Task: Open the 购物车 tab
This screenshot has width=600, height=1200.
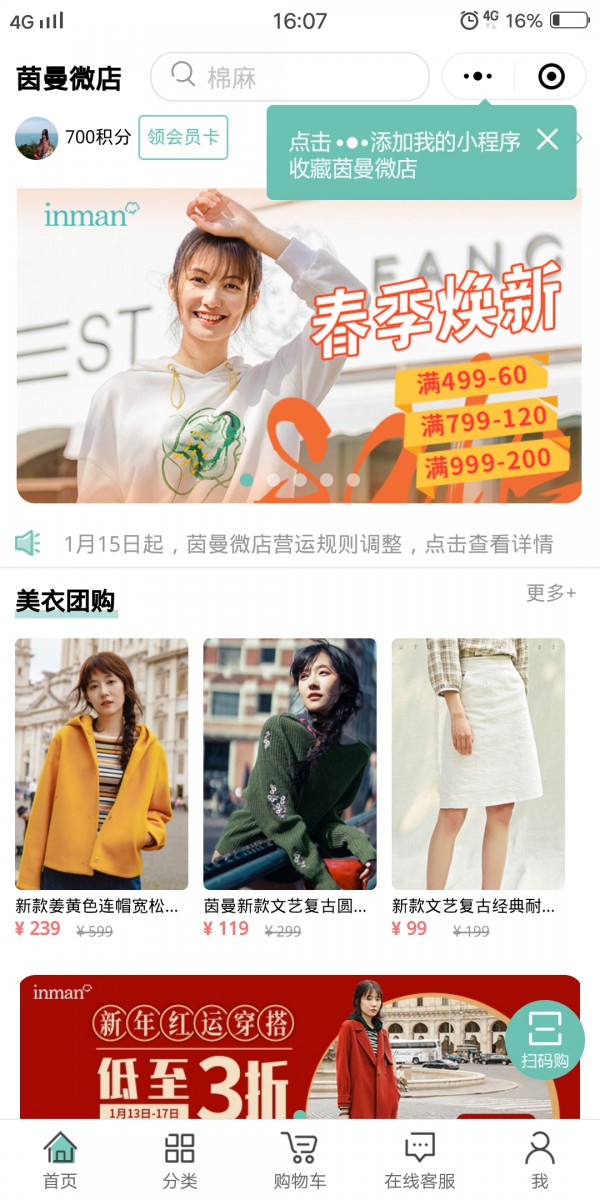Action: tap(300, 1160)
